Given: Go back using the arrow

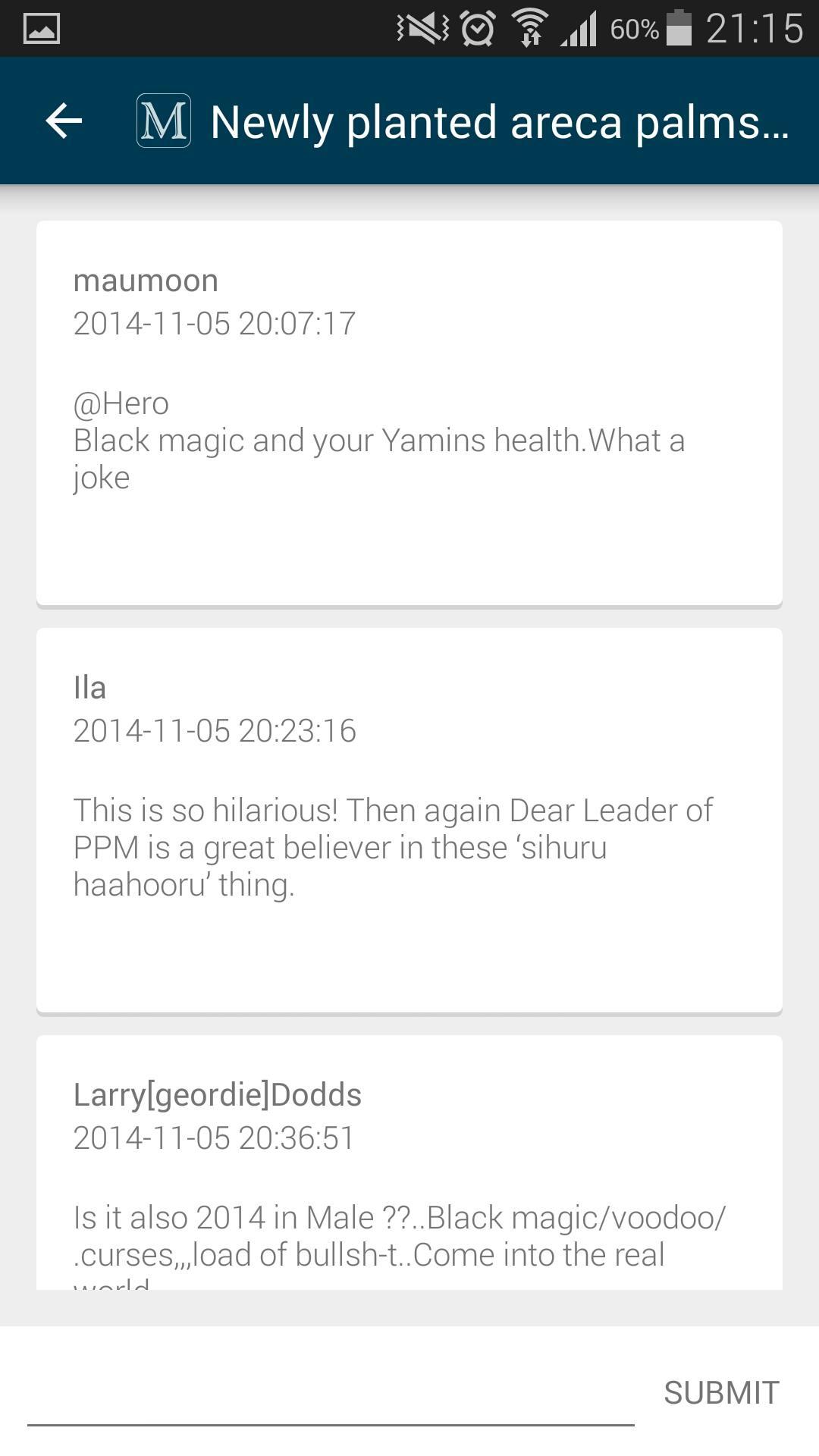Looking at the screenshot, I should pyautogui.click(x=64, y=121).
